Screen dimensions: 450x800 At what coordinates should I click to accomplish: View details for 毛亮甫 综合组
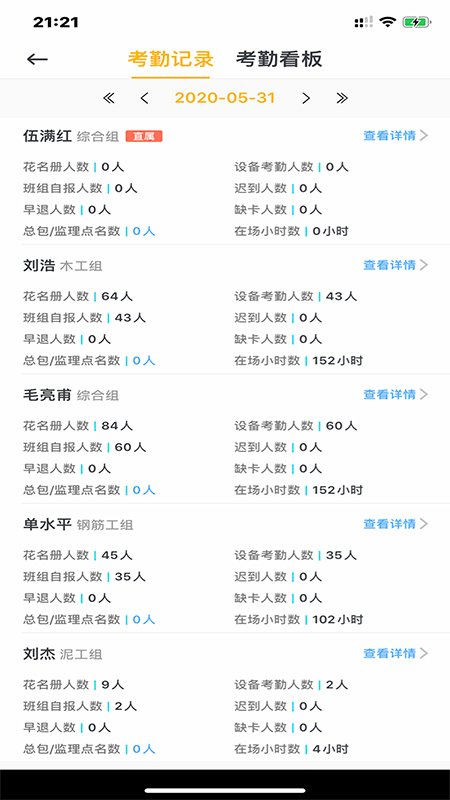395,394
